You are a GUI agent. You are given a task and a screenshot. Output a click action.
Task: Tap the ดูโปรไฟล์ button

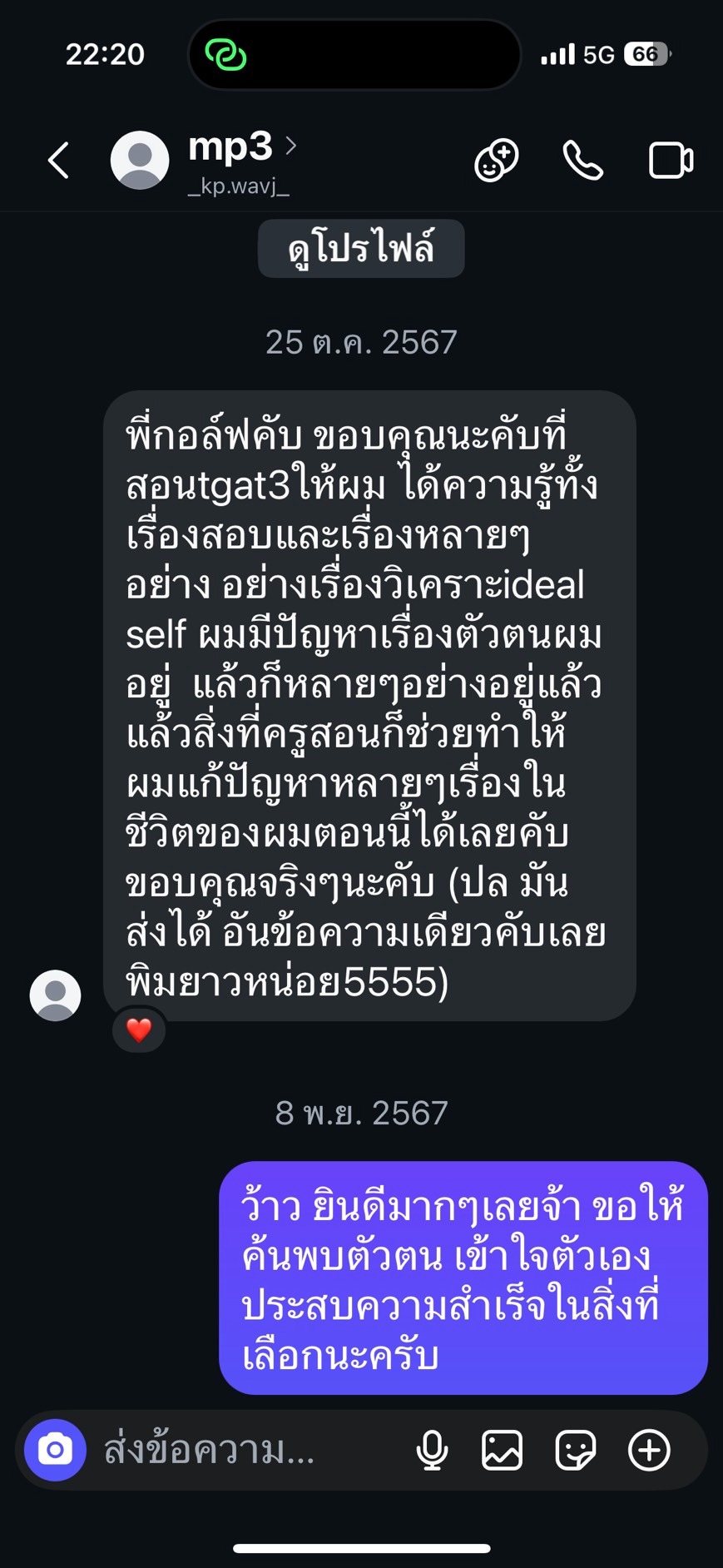361,248
